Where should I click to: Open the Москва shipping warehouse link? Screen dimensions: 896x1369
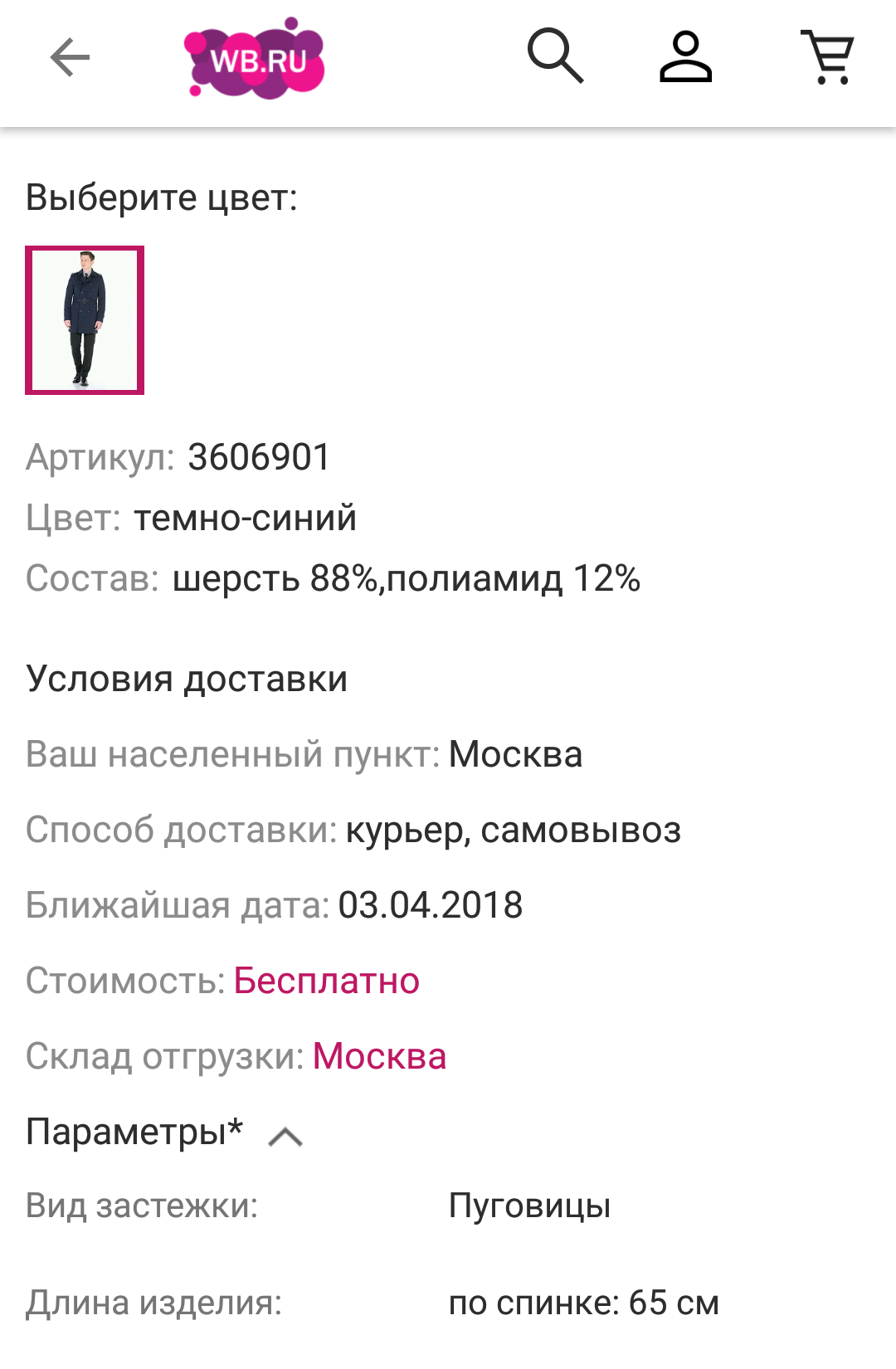(x=379, y=1056)
